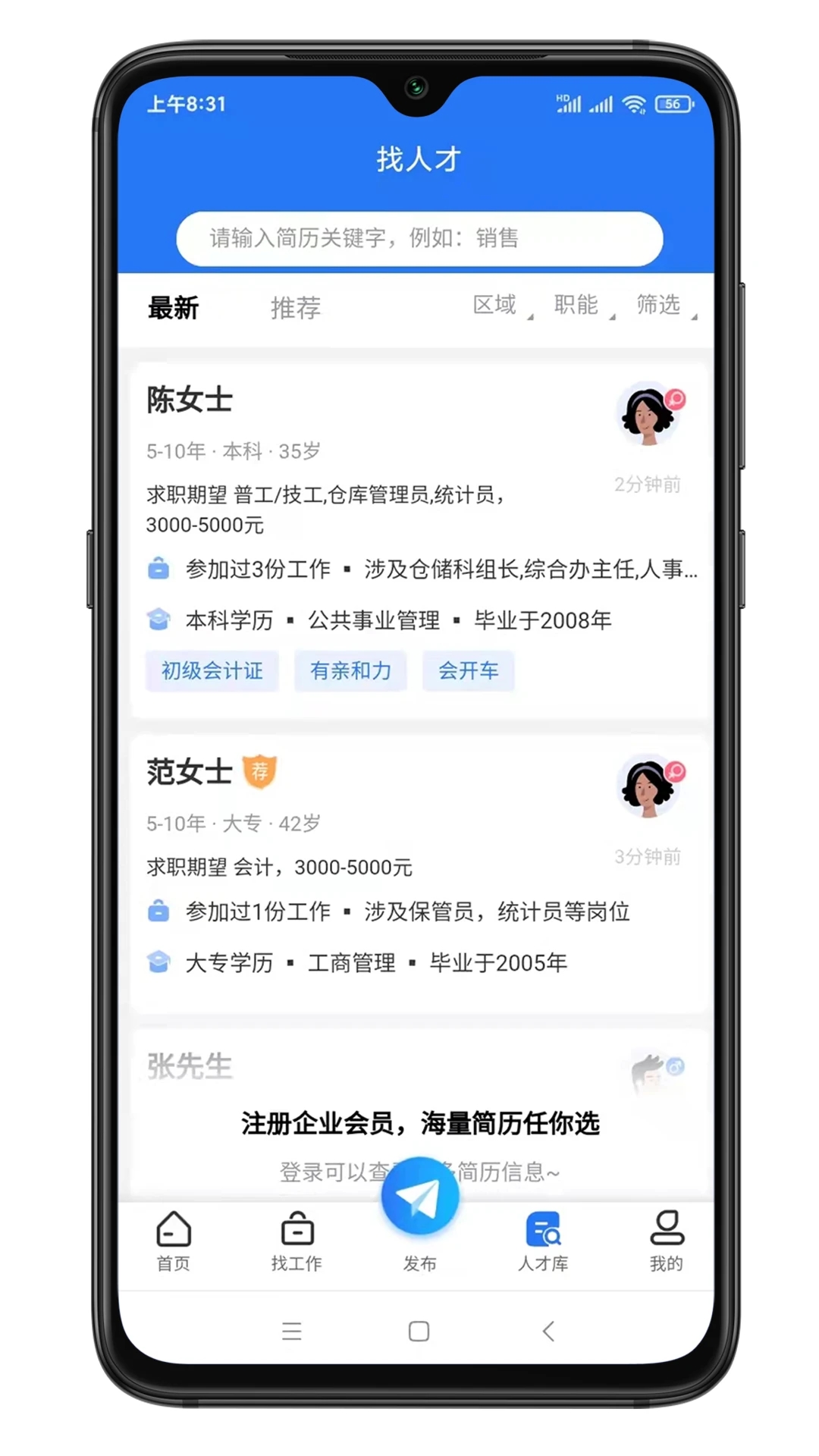Go to the 找工作 tab
The image size is (819, 1456).
[x=297, y=1241]
